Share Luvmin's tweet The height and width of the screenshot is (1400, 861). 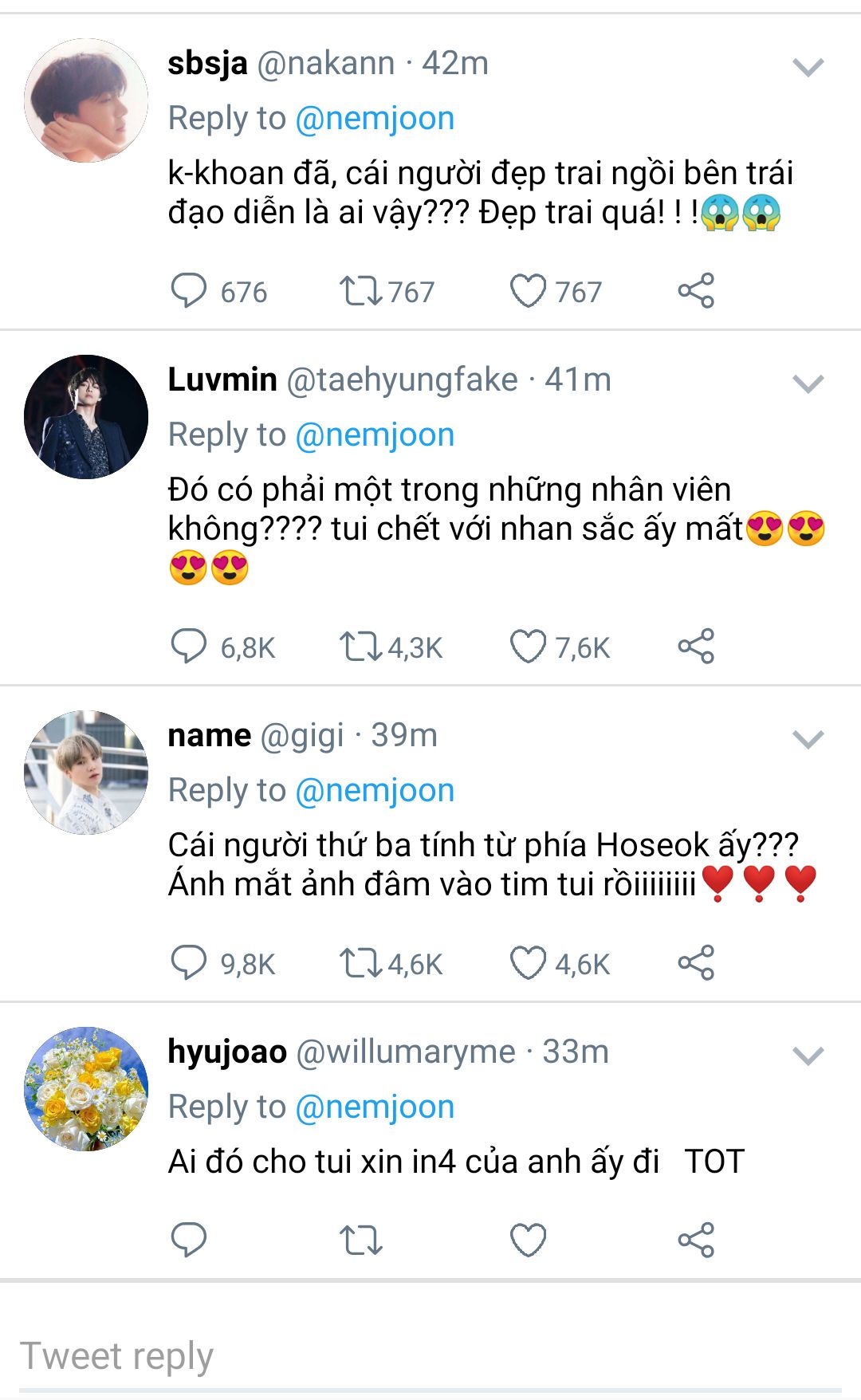(696, 647)
